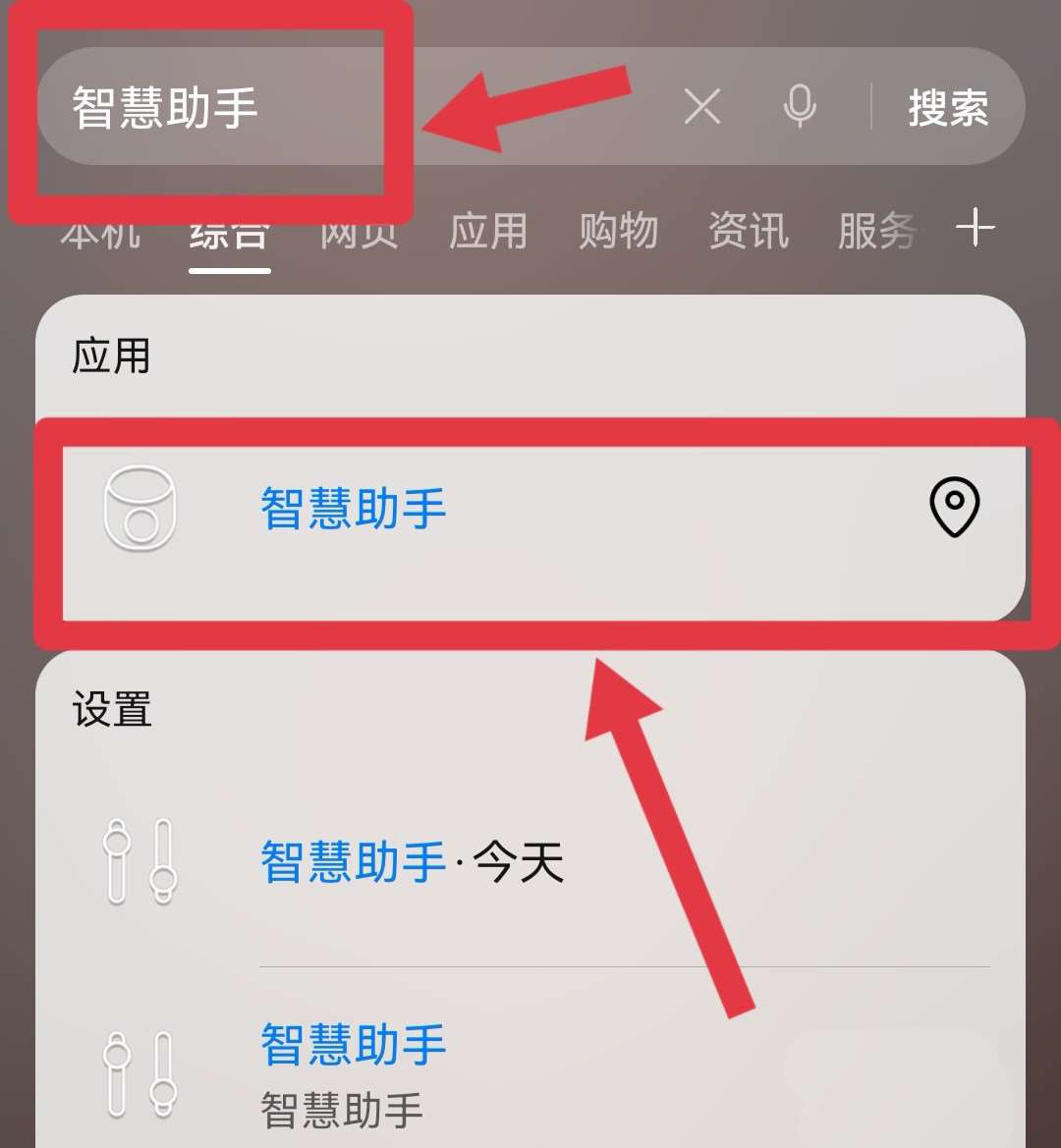Tap the location pin beside 智慧助手
The width and height of the screenshot is (1061, 1148).
coord(954,508)
